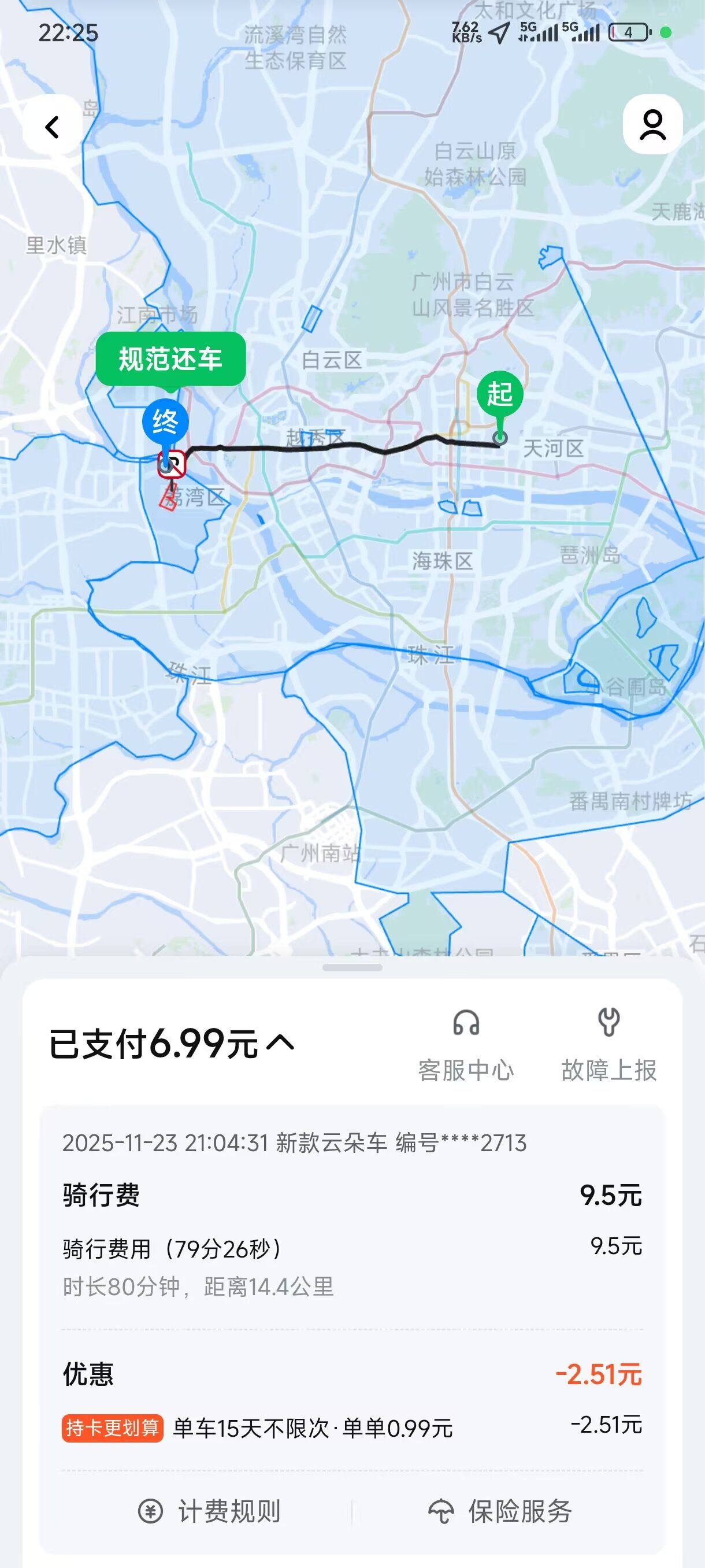
Task: Open the user profile icon
Action: click(652, 125)
